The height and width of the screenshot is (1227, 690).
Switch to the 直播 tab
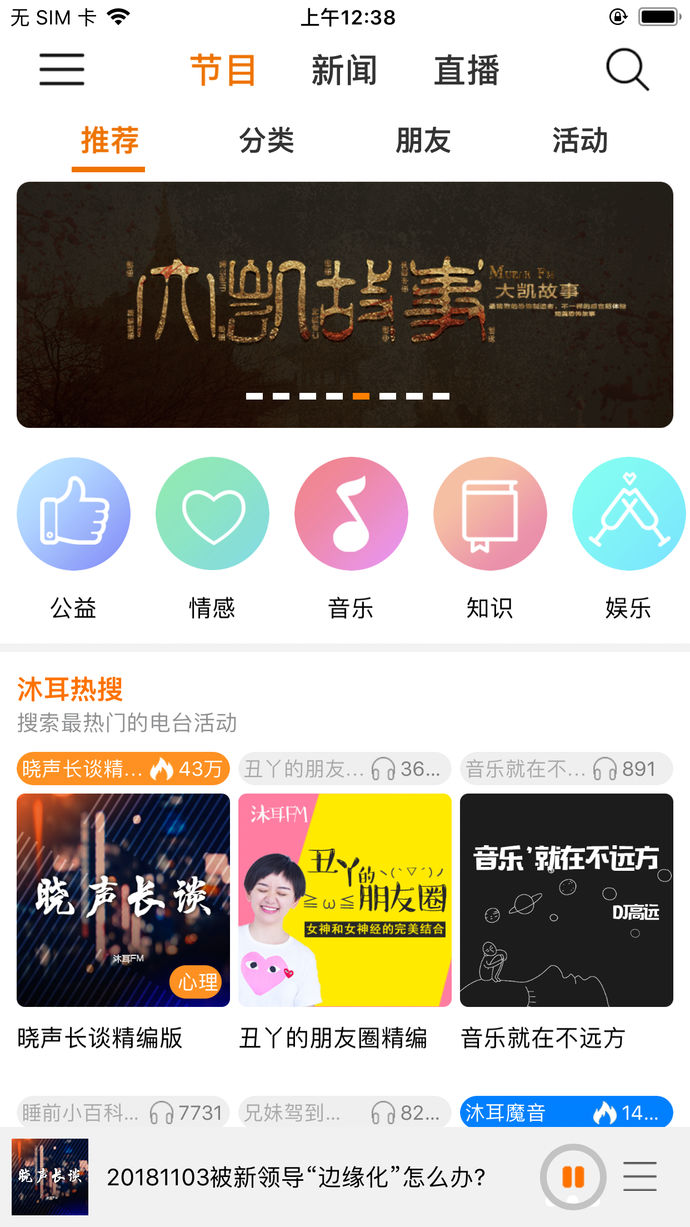[466, 71]
